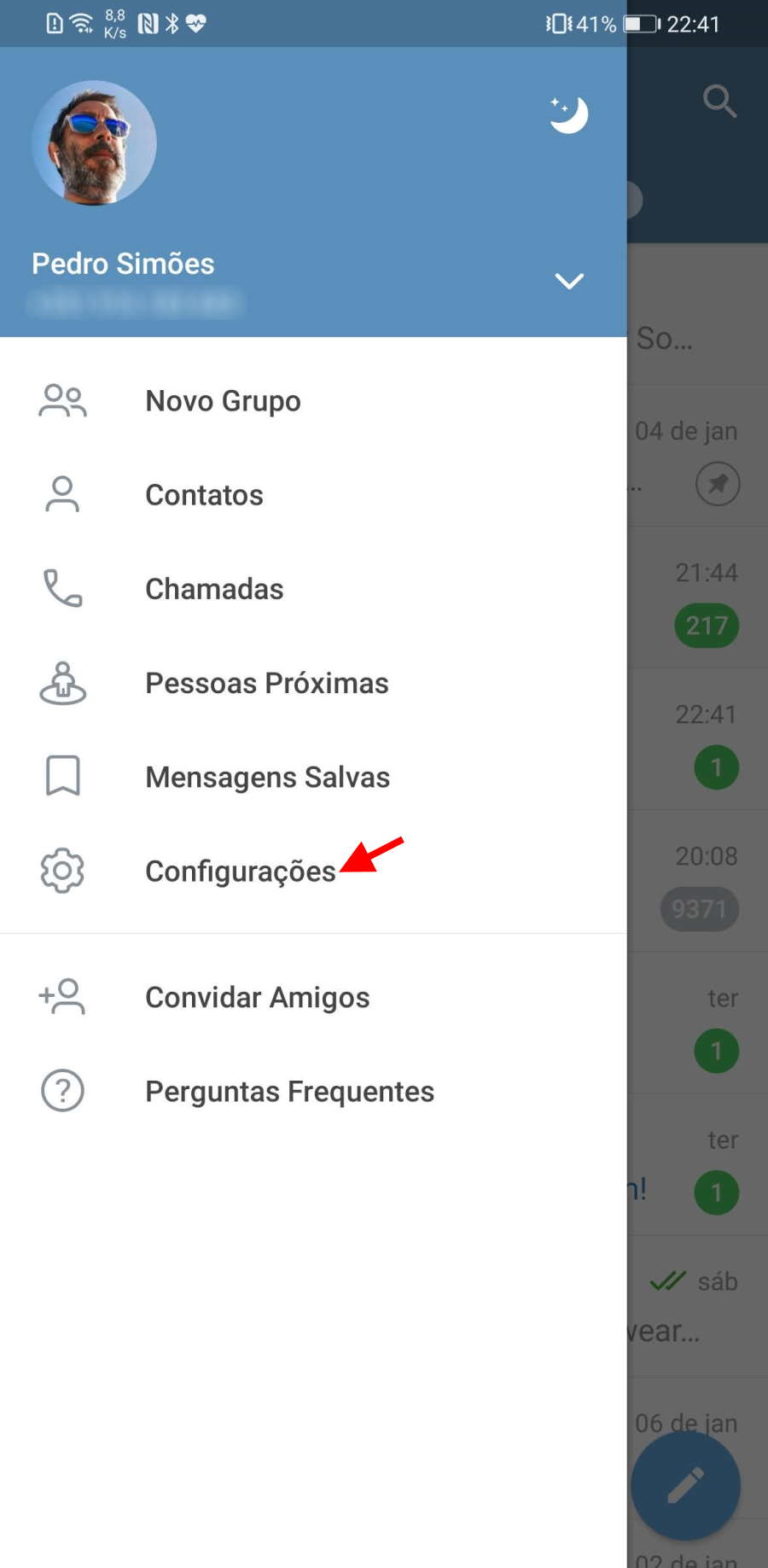Screen dimensions: 768x1568
Task: Choose Convidar Amigos from the menu
Action: point(257,996)
